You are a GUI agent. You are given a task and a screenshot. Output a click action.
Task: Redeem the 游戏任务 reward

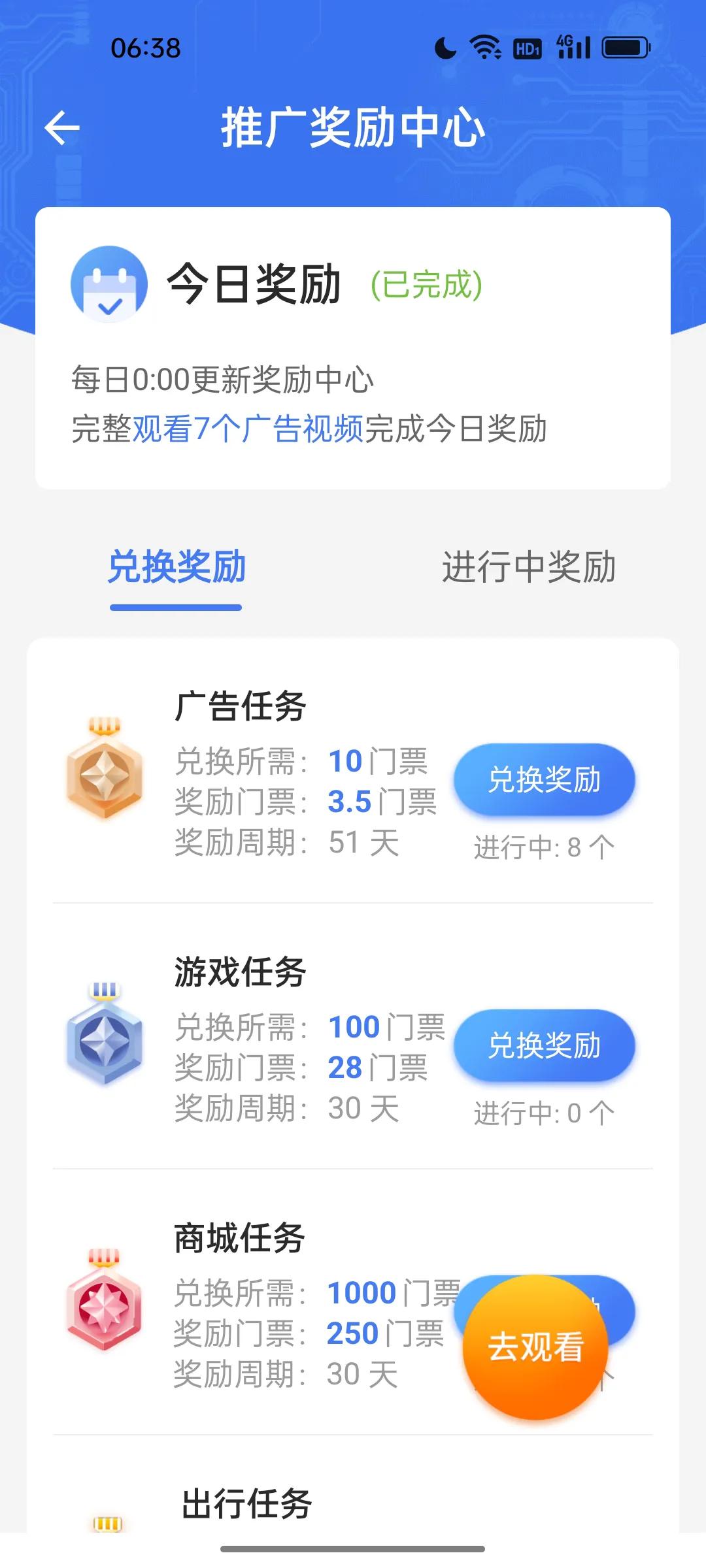click(x=544, y=1045)
